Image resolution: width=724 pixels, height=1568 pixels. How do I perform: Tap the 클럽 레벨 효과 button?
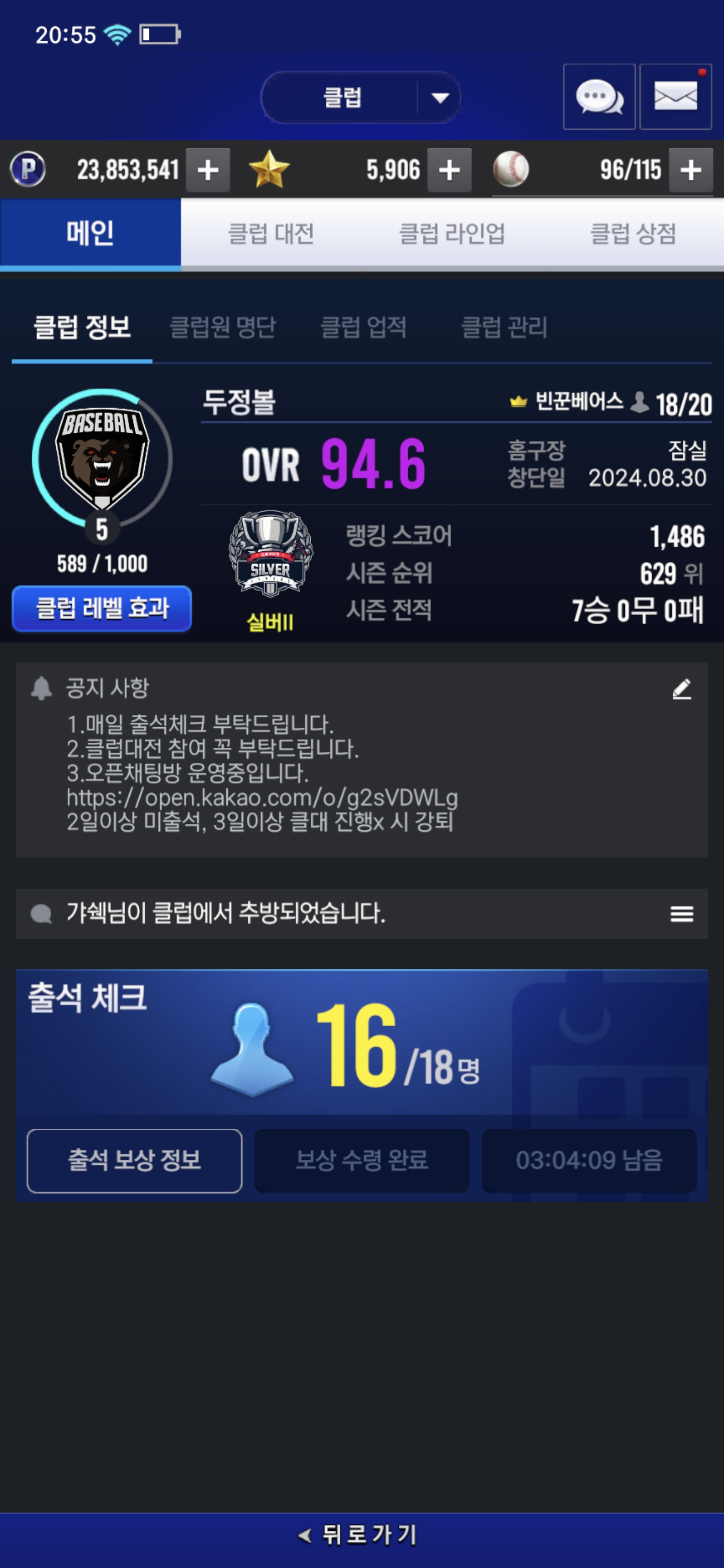coord(102,608)
